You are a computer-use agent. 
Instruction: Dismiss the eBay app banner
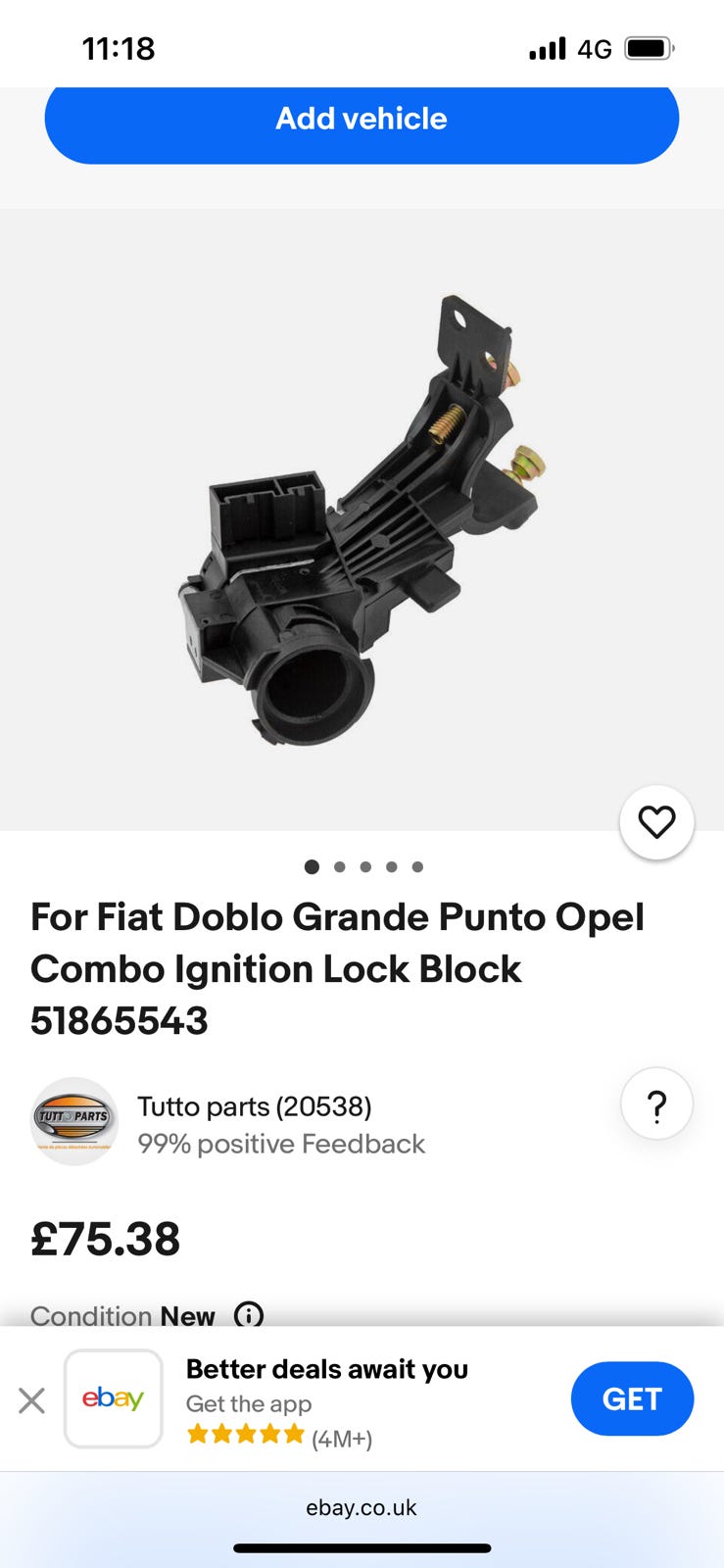click(x=32, y=1400)
